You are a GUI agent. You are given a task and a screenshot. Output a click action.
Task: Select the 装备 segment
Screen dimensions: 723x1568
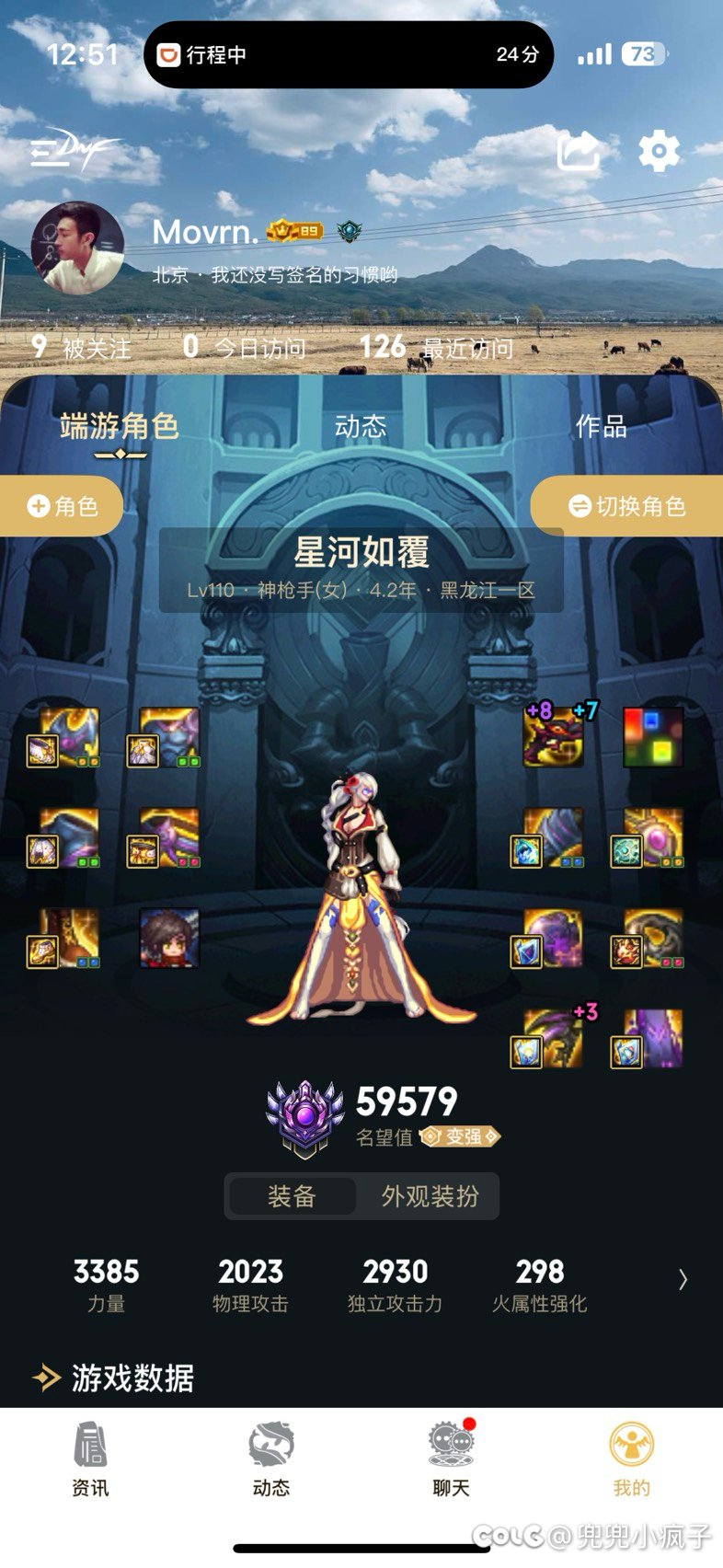tap(292, 1196)
